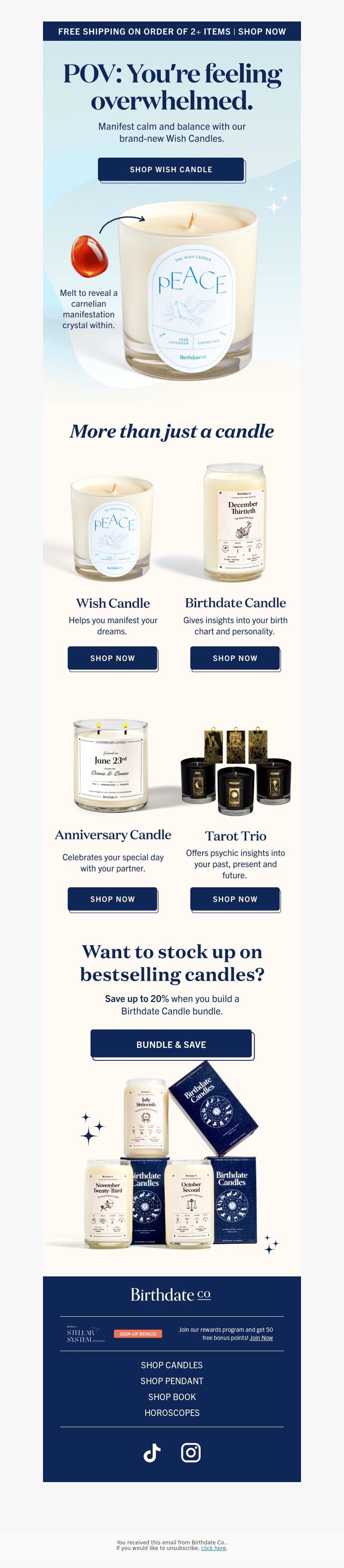Shop now for the Tarot Trio
This screenshot has height=1568, width=344.
pyautogui.click(x=235, y=898)
